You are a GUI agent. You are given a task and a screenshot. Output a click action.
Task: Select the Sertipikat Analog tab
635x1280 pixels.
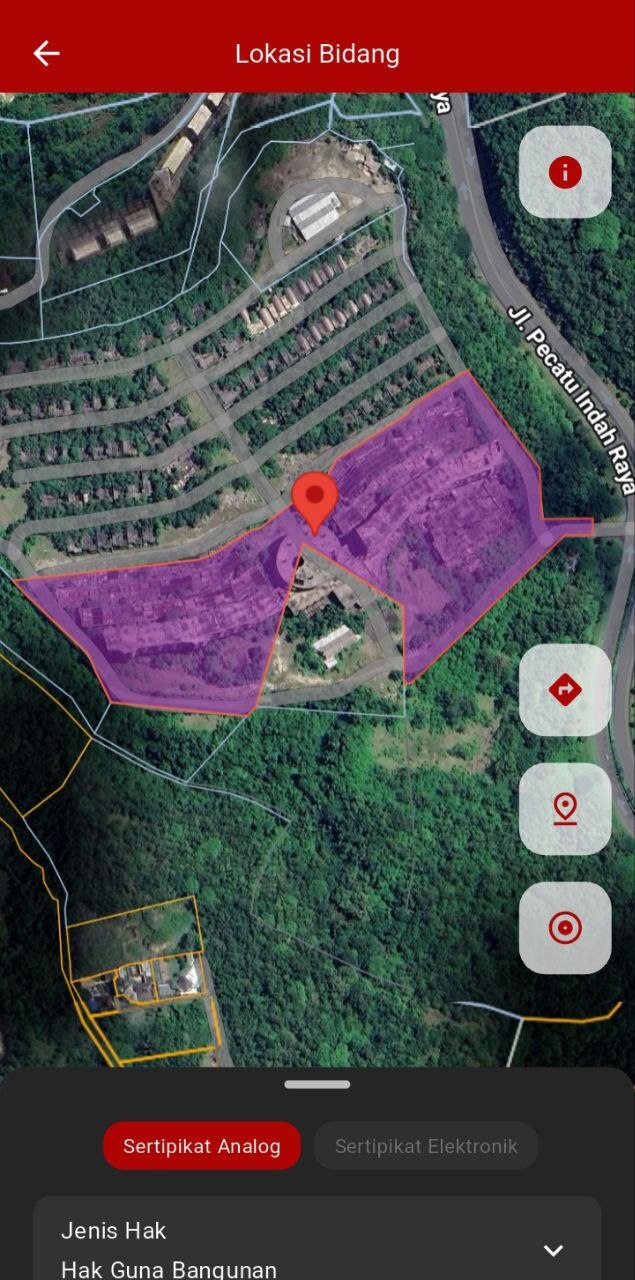202,1146
